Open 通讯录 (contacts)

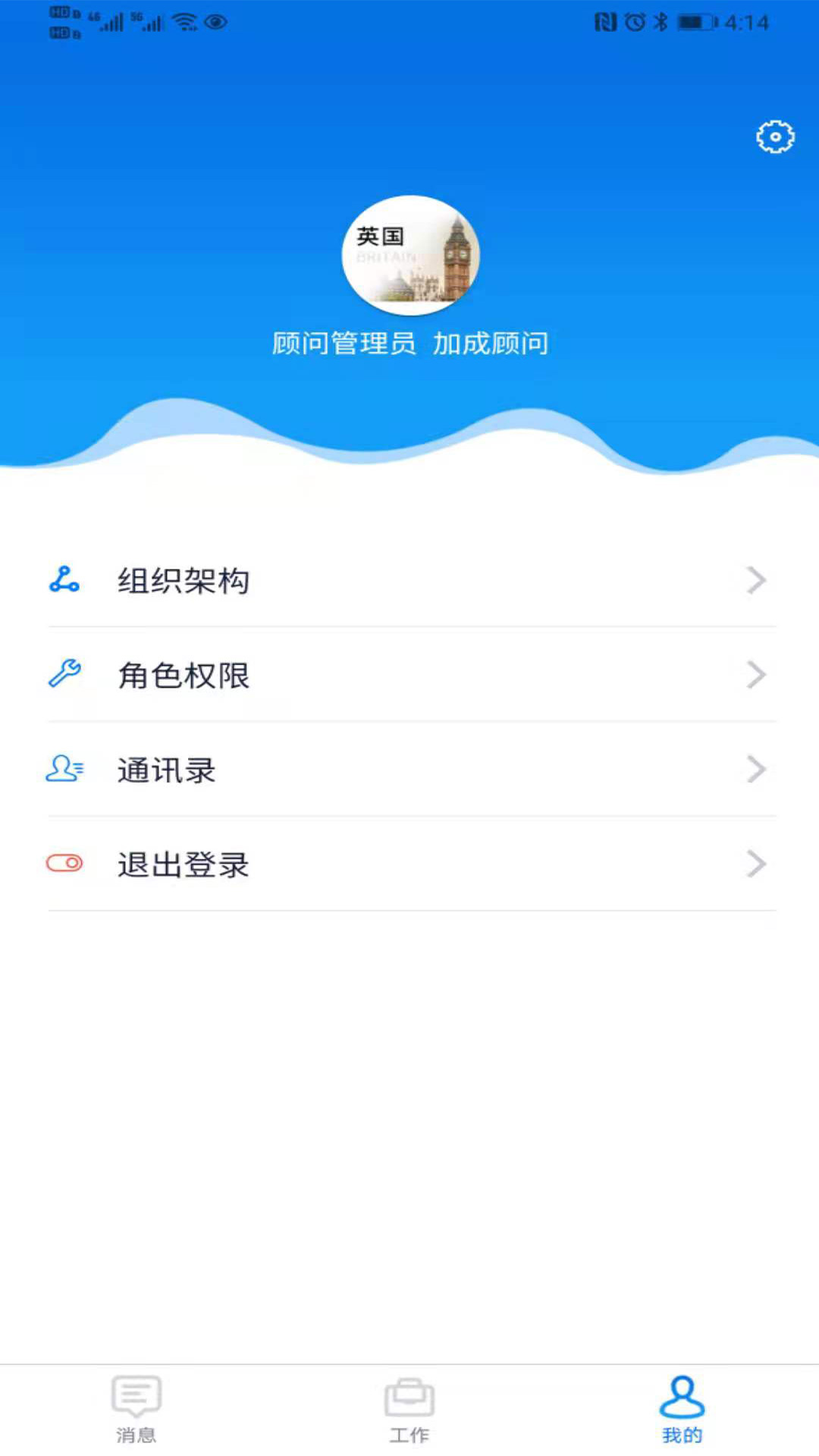point(411,770)
